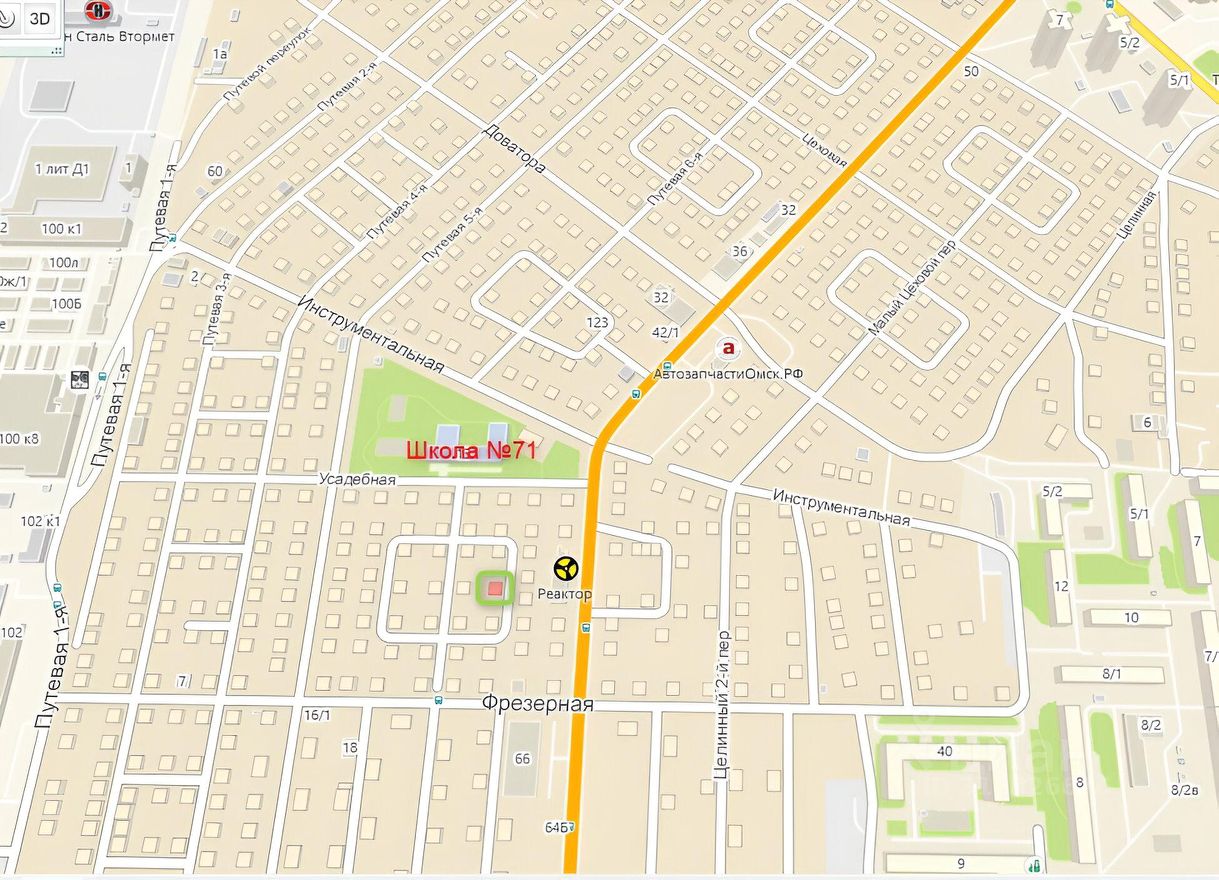This screenshot has height=880, width=1219.
Task: Tap the bus stop icon on Фрезерная
Action: click(x=438, y=702)
